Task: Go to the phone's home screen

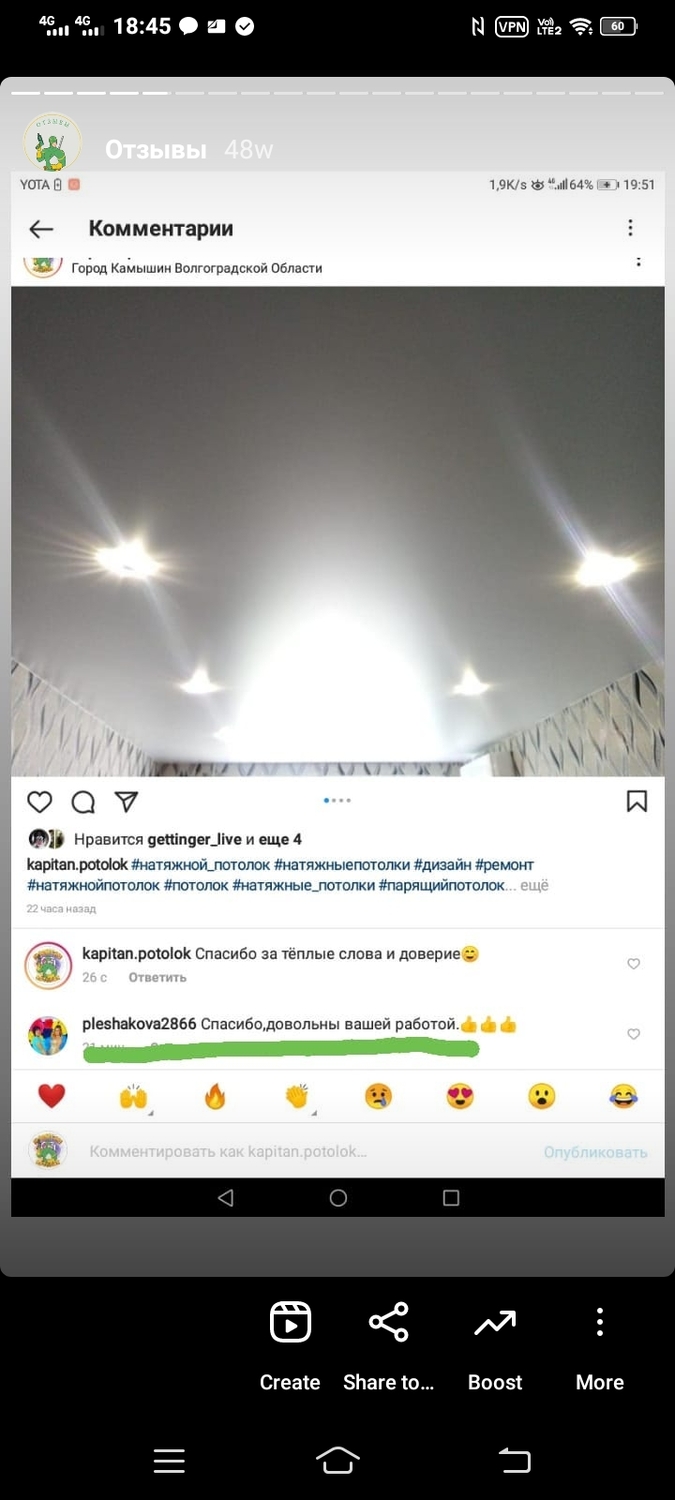Action: click(x=337, y=1461)
